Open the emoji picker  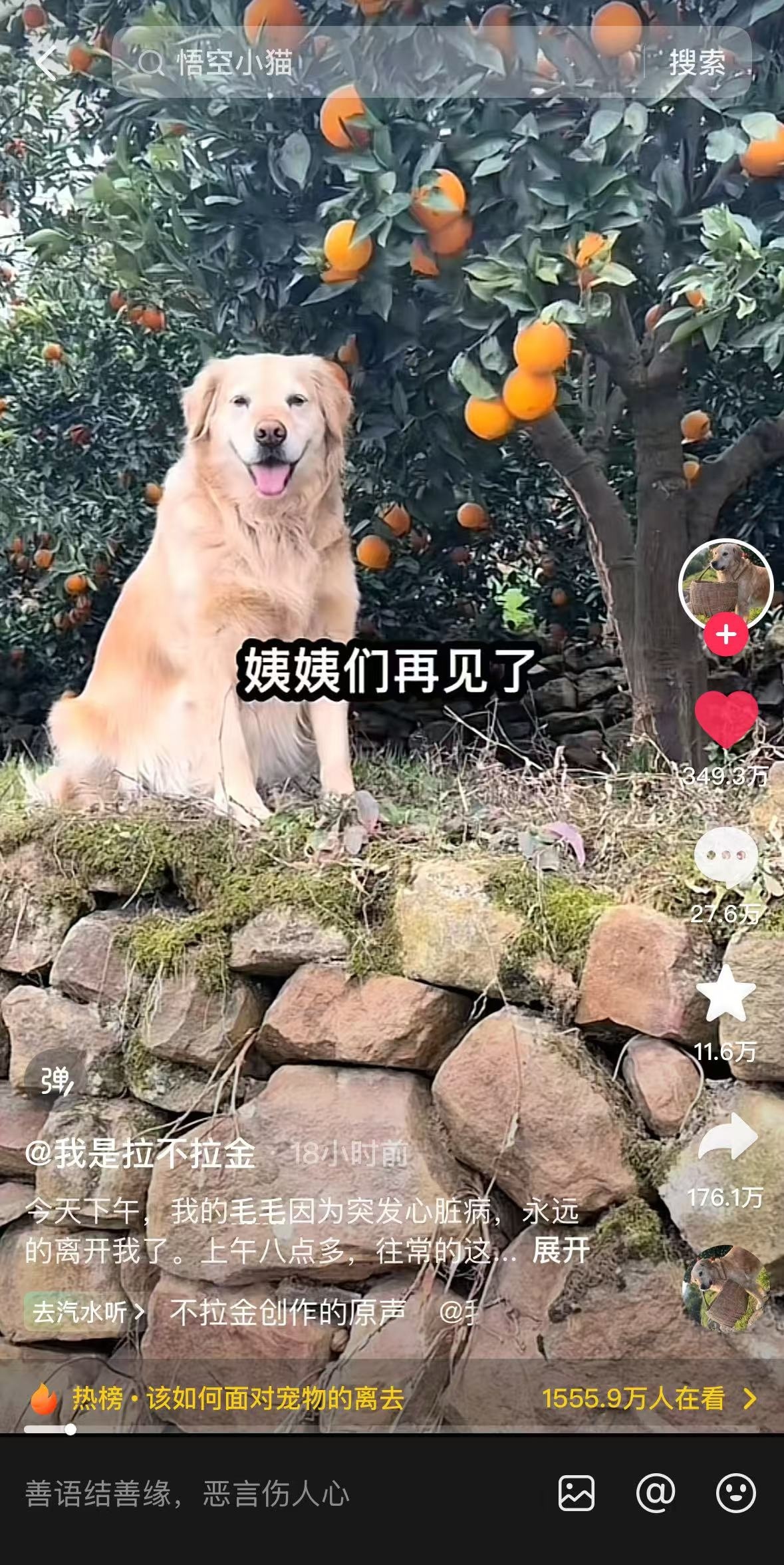[x=735, y=1492]
